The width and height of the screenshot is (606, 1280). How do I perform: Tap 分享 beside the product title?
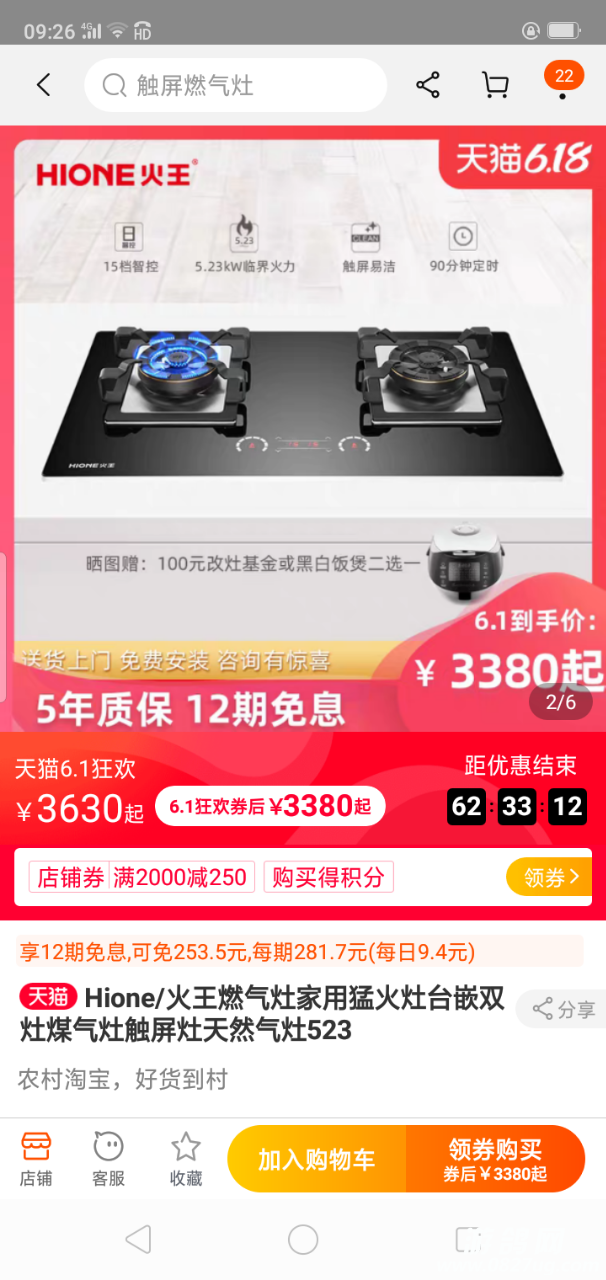[563, 1010]
